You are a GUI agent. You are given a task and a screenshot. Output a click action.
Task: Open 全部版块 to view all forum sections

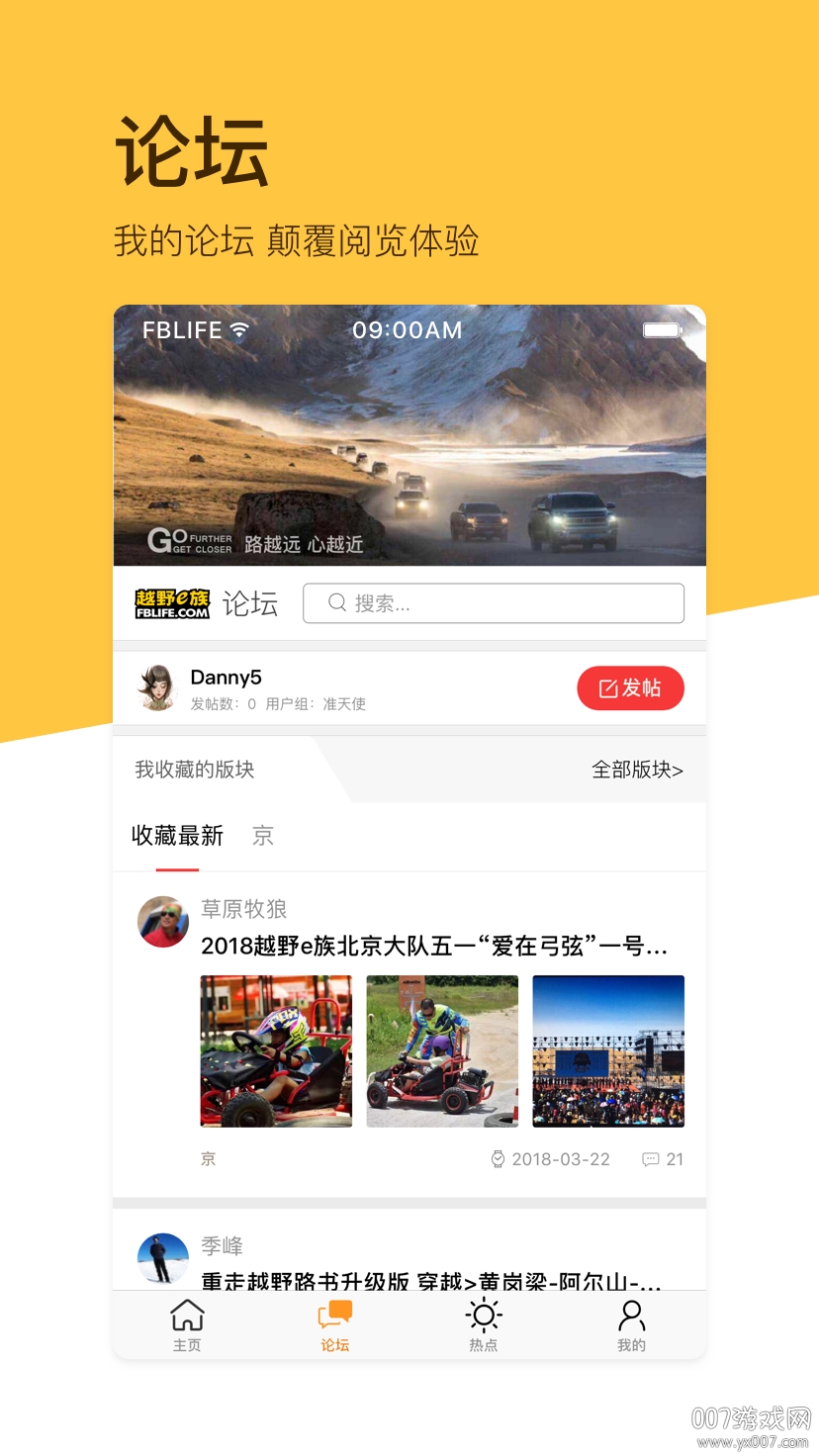[638, 770]
